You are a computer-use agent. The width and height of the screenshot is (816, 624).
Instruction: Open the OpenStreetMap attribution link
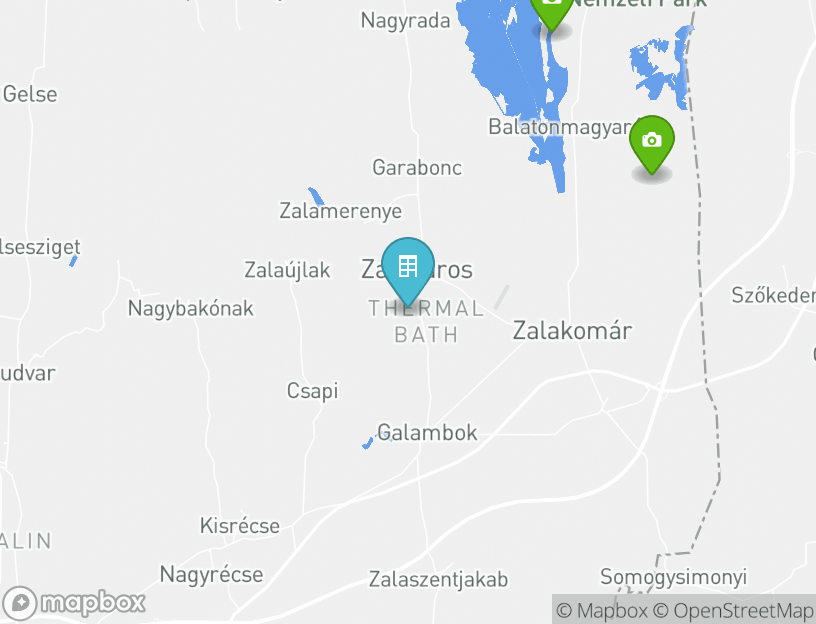coord(733,610)
